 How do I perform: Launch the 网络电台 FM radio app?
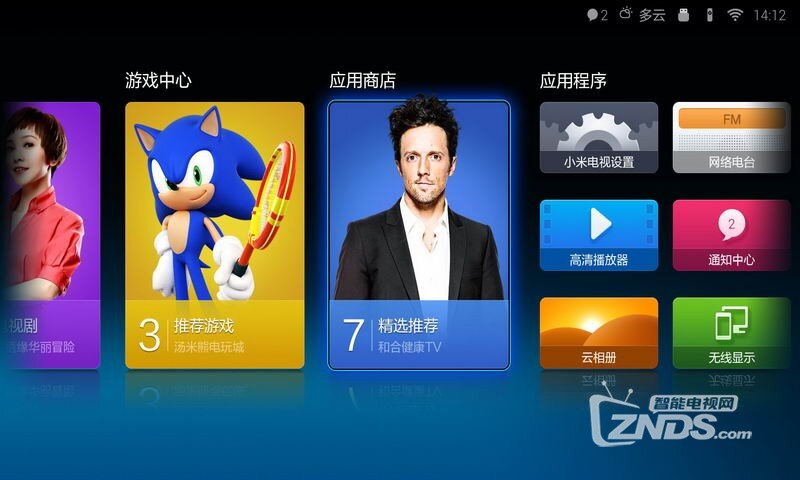tap(731, 138)
